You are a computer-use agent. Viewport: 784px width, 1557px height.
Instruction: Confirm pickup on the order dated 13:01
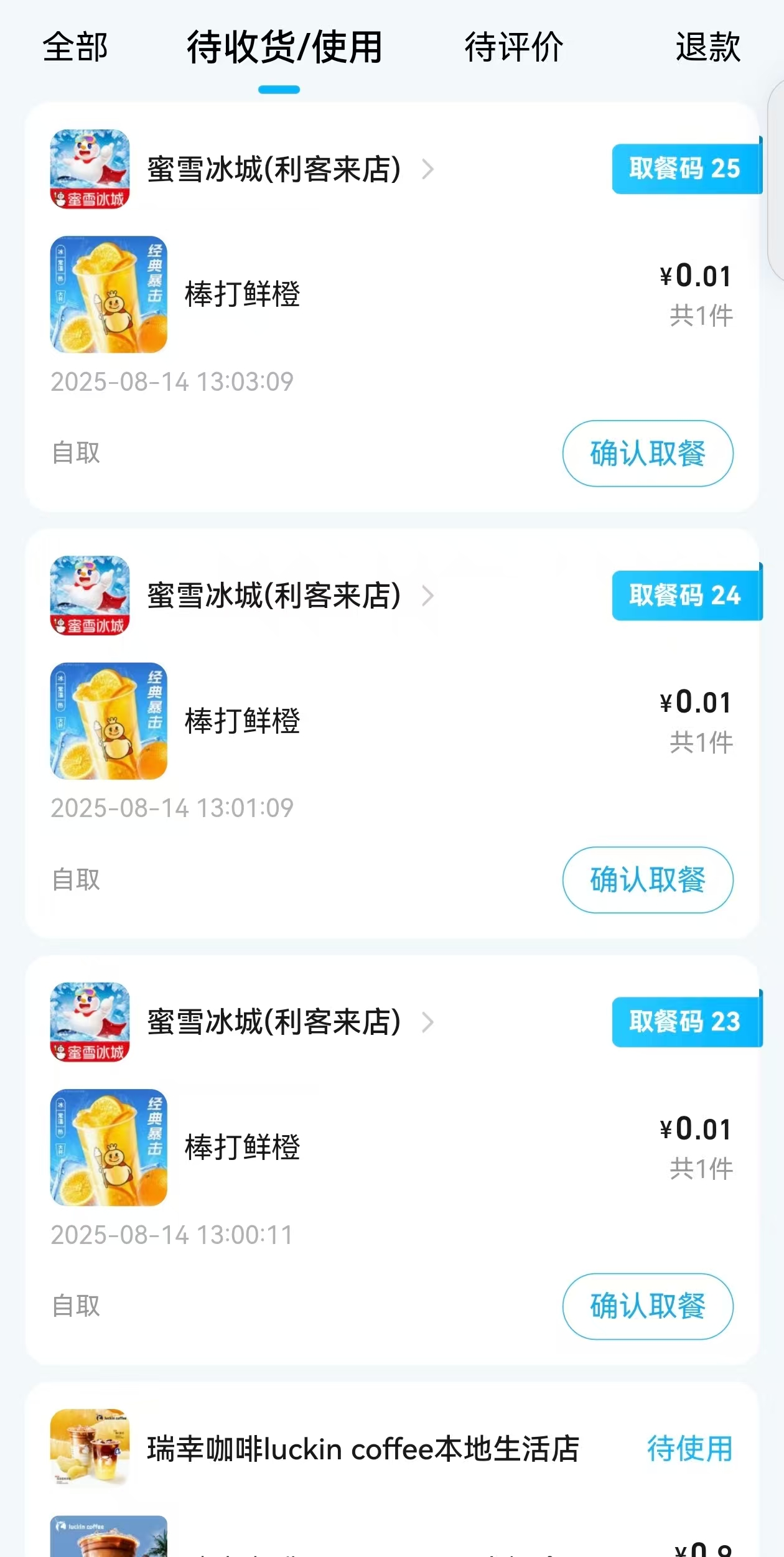[648, 879]
